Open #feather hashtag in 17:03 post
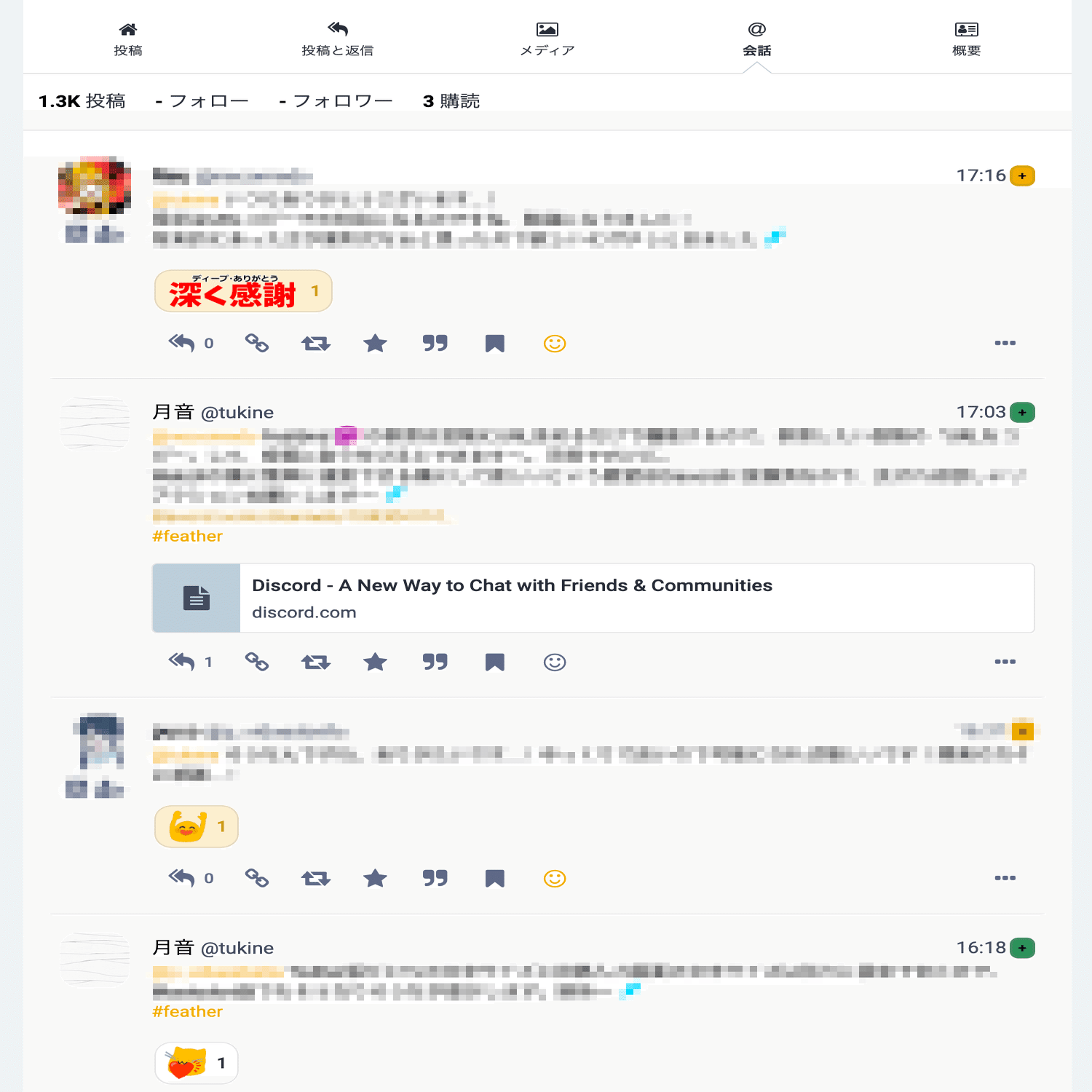This screenshot has width=1092, height=1092. (187, 536)
